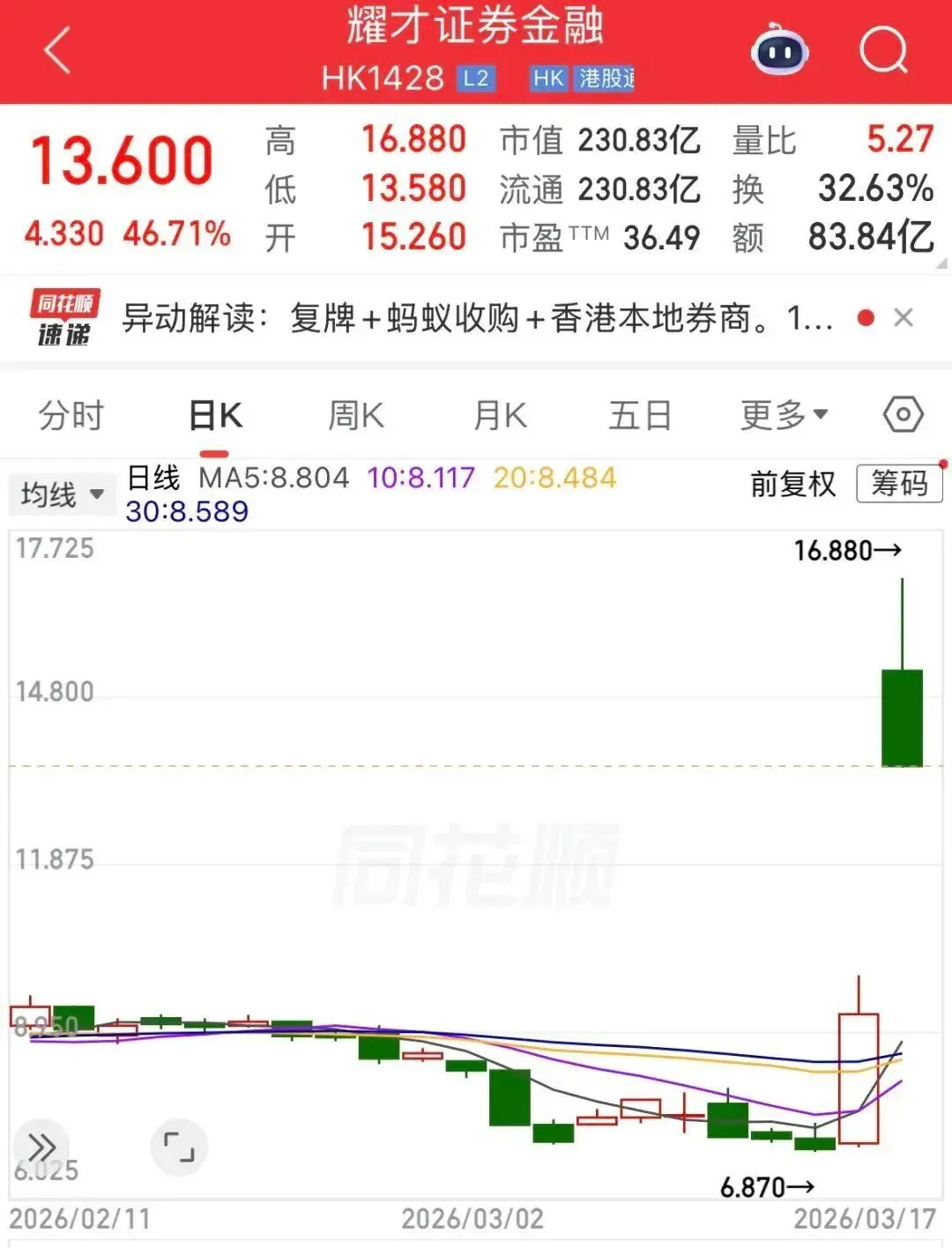Open the 均线 indicator dropdown
The image size is (952, 1248).
coord(62,494)
